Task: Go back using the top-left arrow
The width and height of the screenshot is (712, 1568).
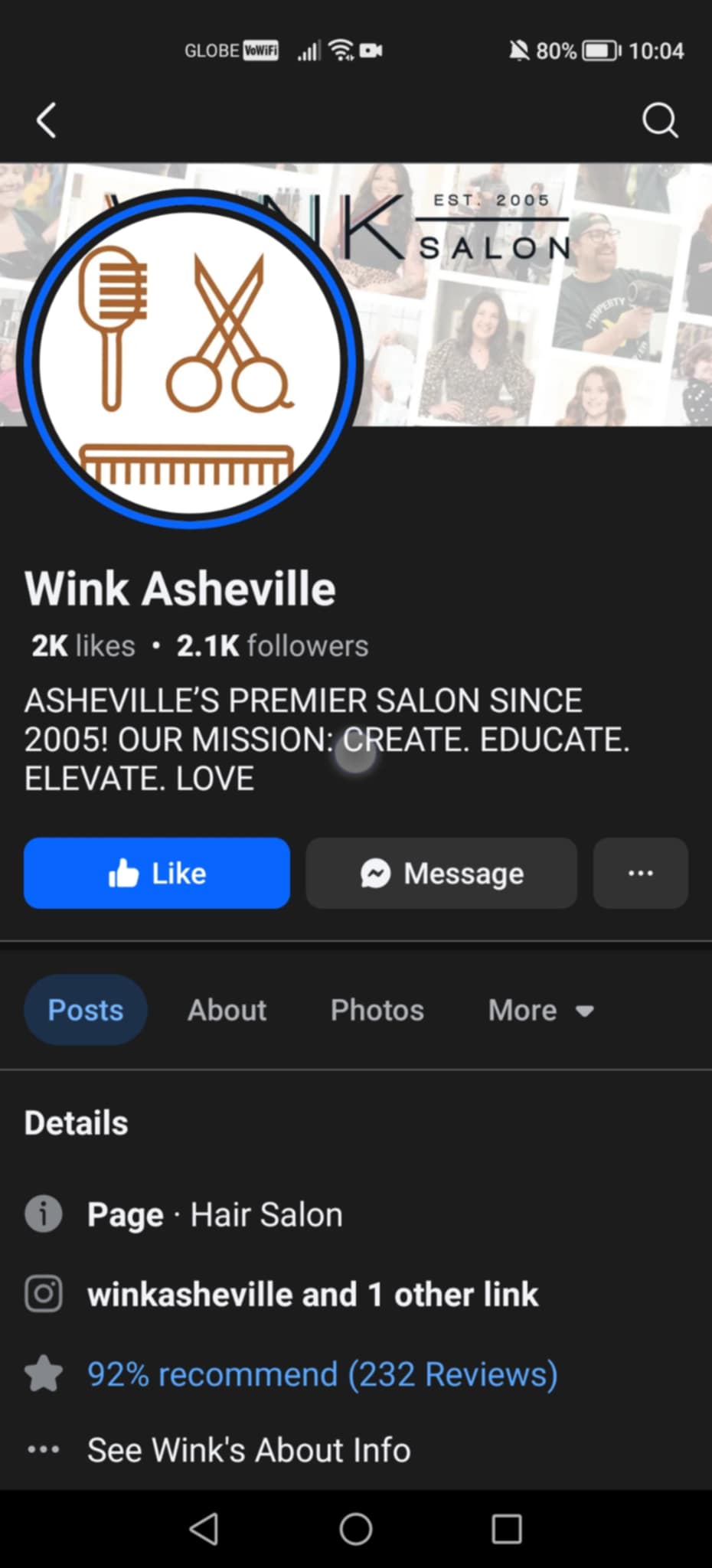Action: (47, 120)
